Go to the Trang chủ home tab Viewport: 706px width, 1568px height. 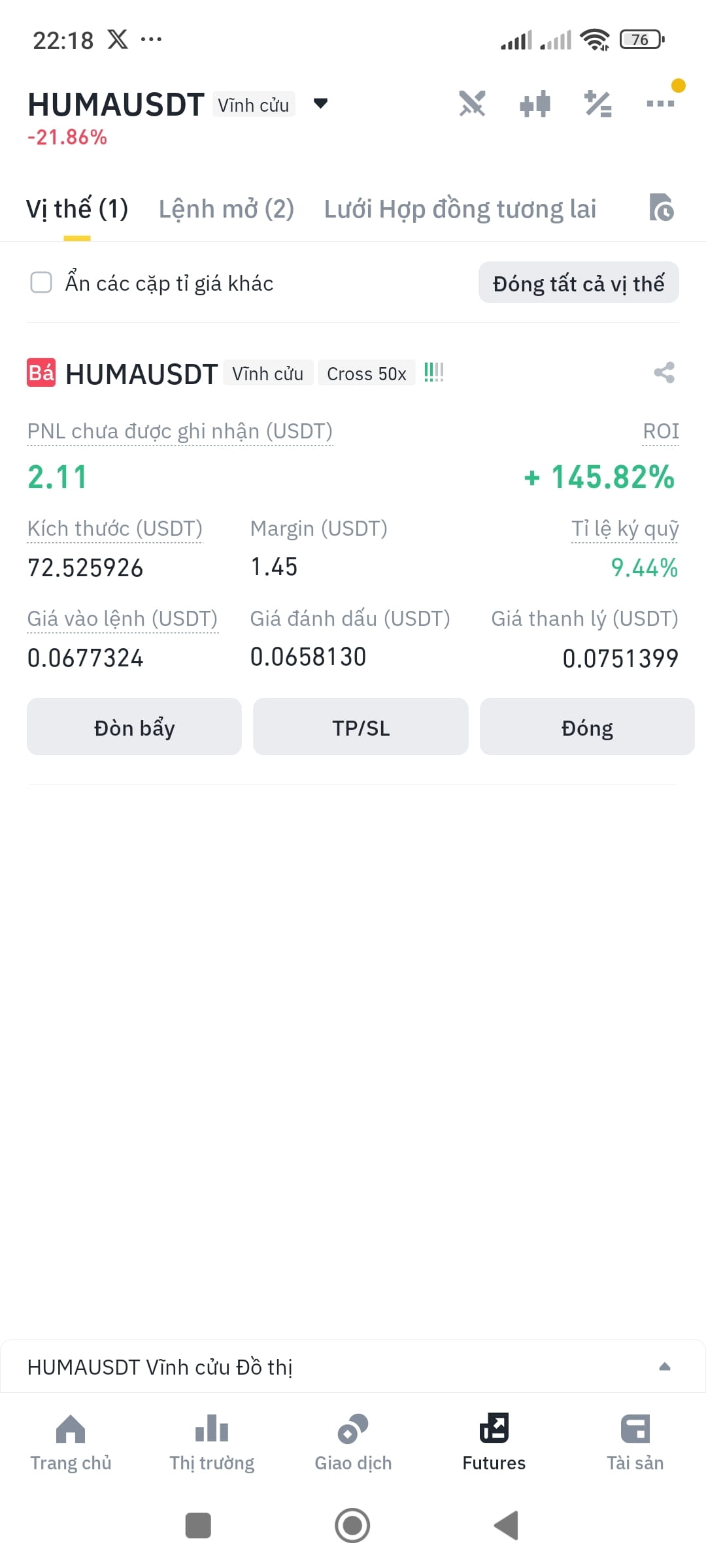(x=71, y=1443)
